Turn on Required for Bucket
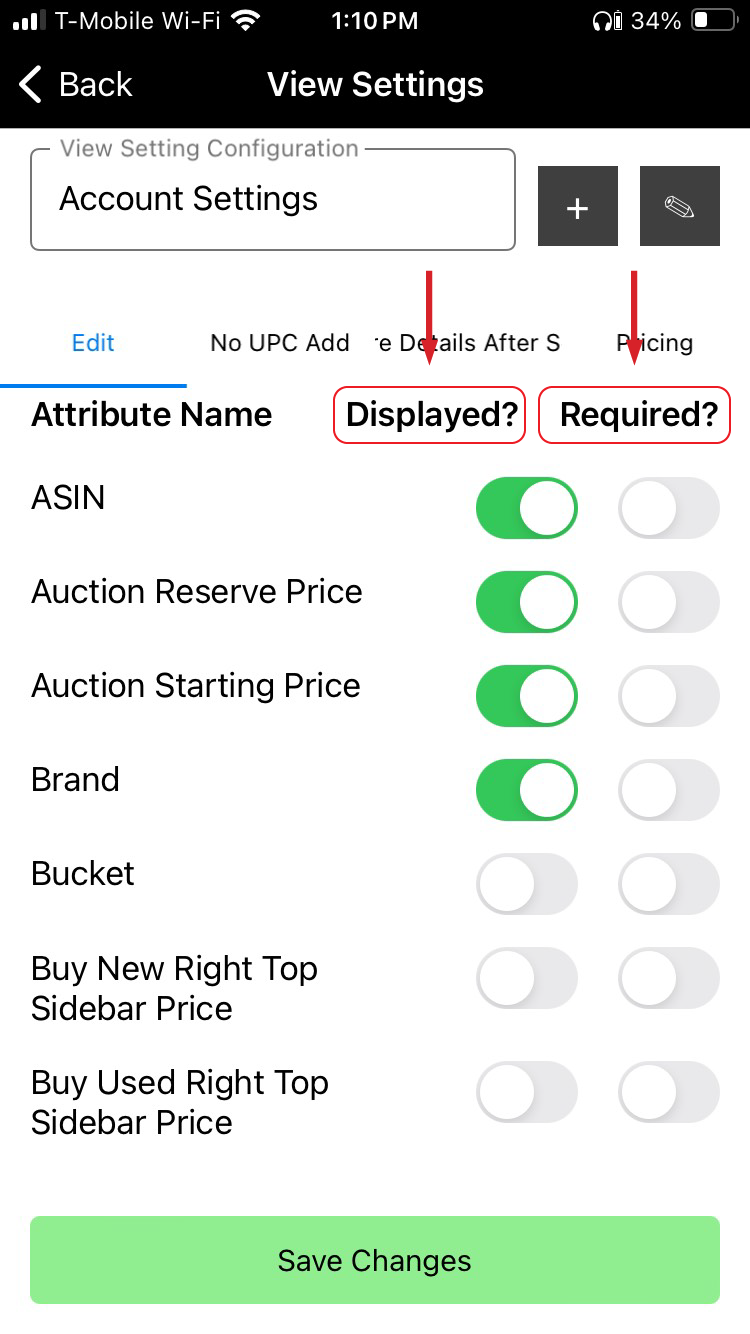This screenshot has height=1334, width=750. pyautogui.click(x=669, y=885)
